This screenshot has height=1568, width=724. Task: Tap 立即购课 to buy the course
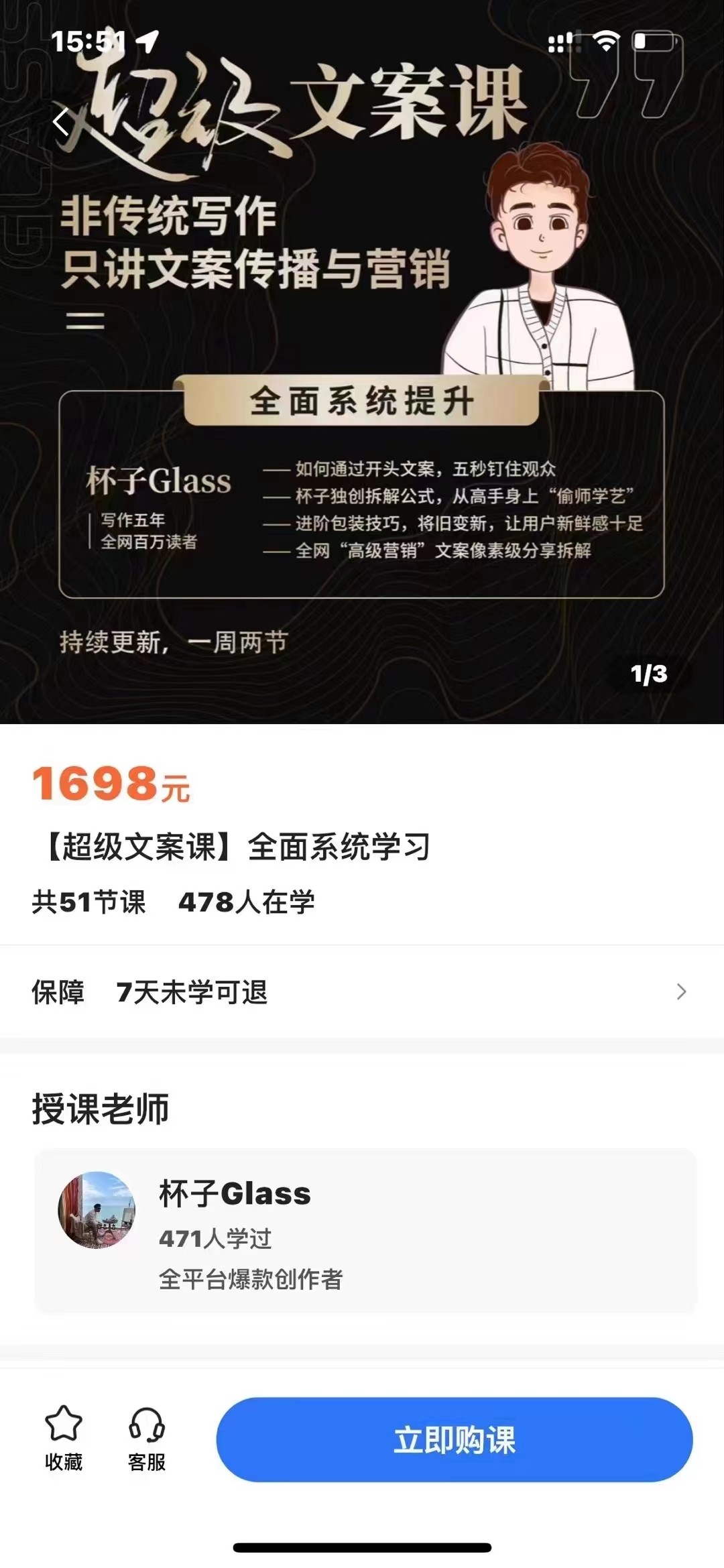coord(454,1439)
